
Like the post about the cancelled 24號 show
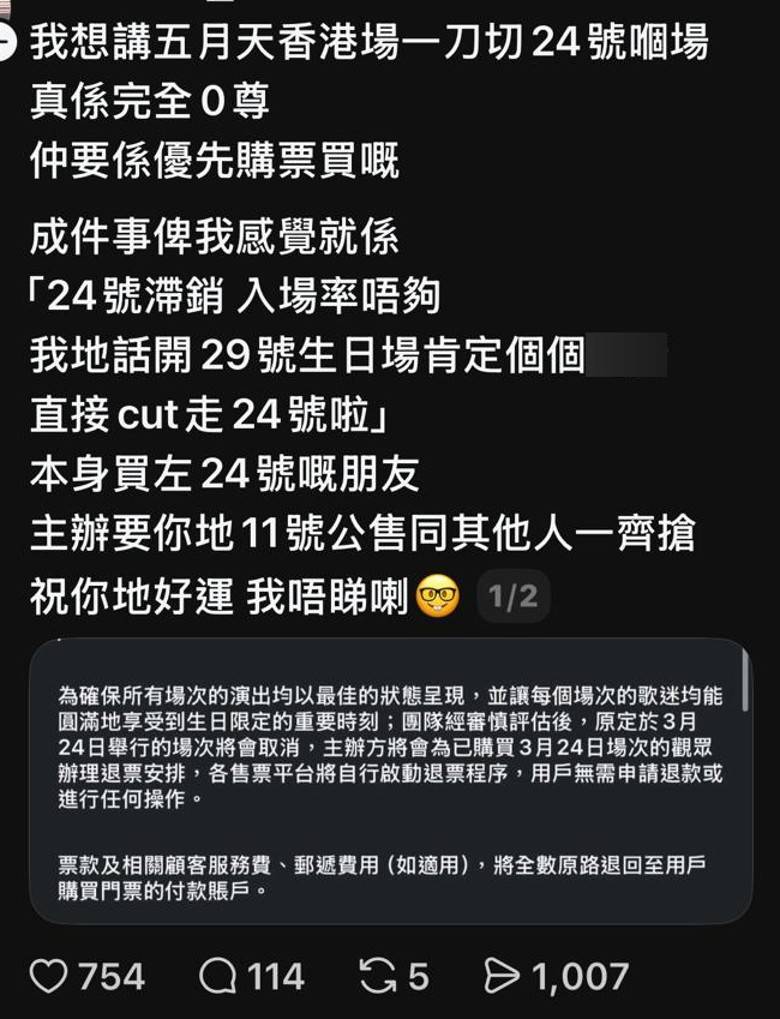49,977
